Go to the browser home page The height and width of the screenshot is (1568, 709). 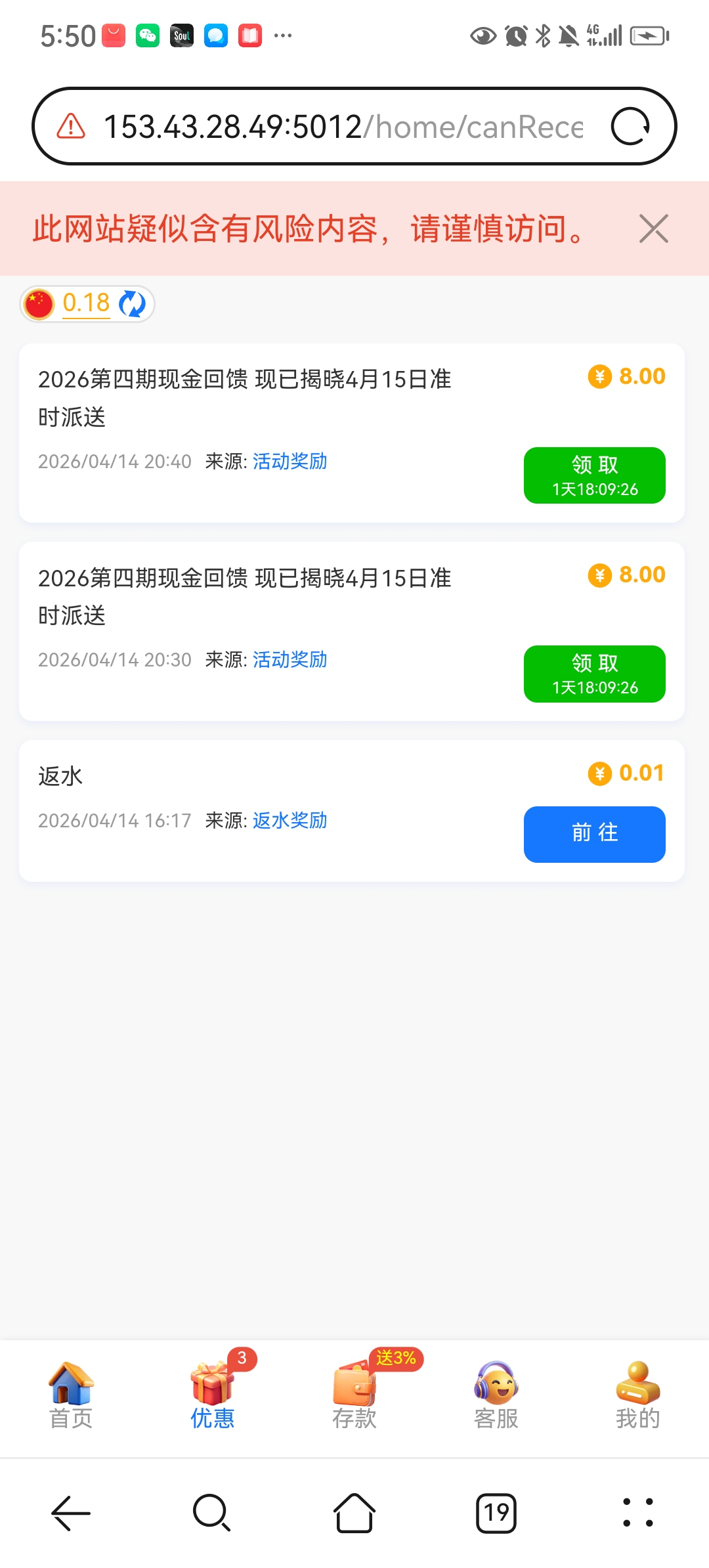tap(354, 1513)
